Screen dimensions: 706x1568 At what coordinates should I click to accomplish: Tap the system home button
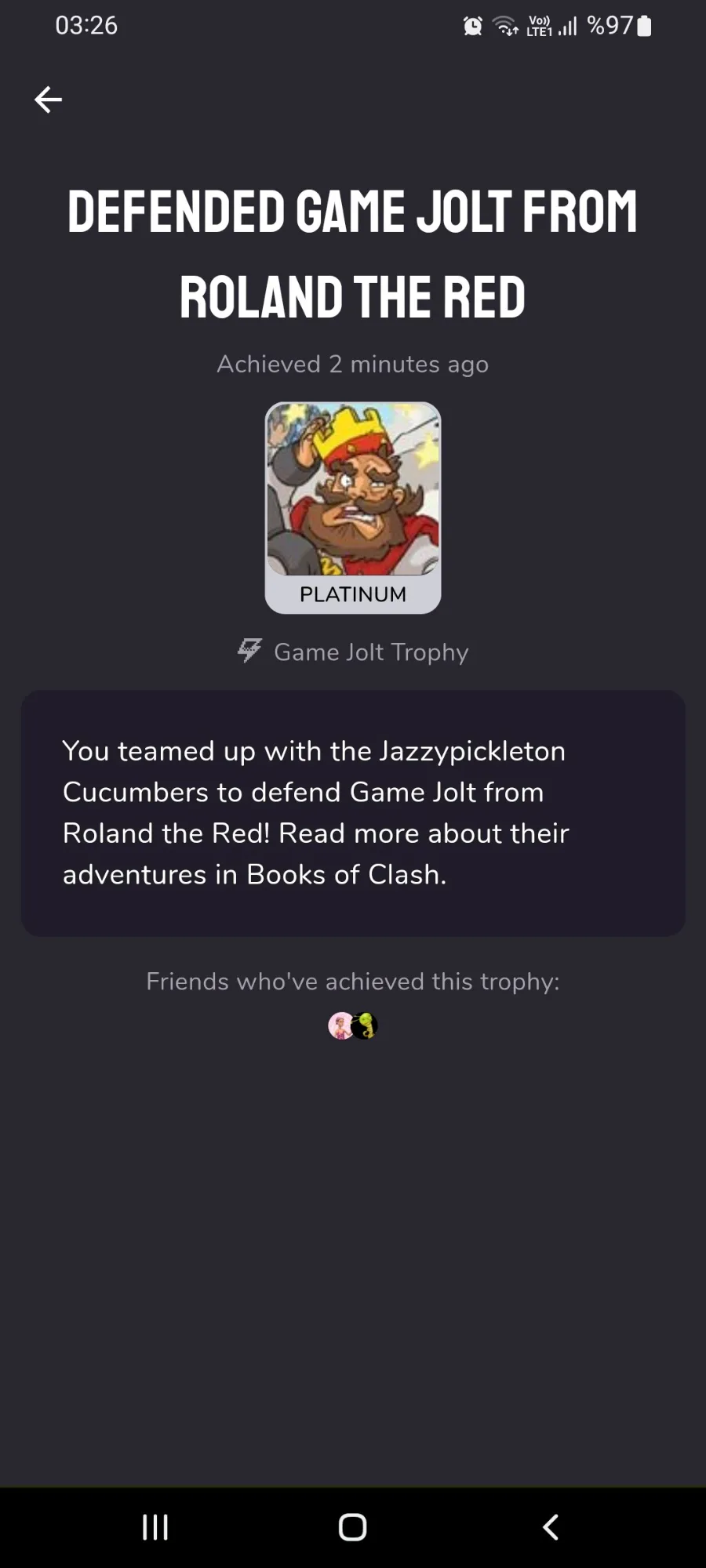click(353, 1526)
